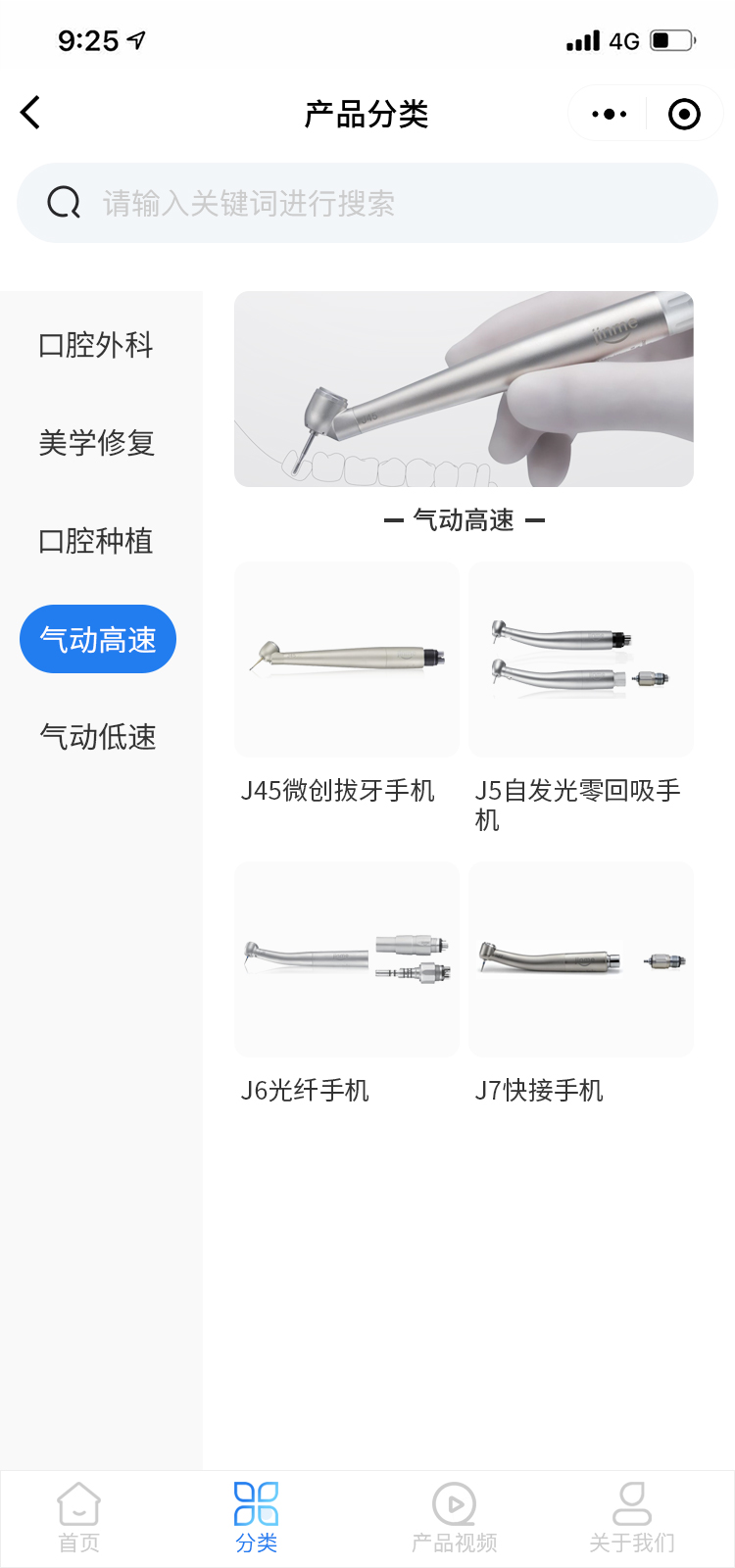
Task: Switch to the 口腔种植 category
Action: tap(96, 541)
